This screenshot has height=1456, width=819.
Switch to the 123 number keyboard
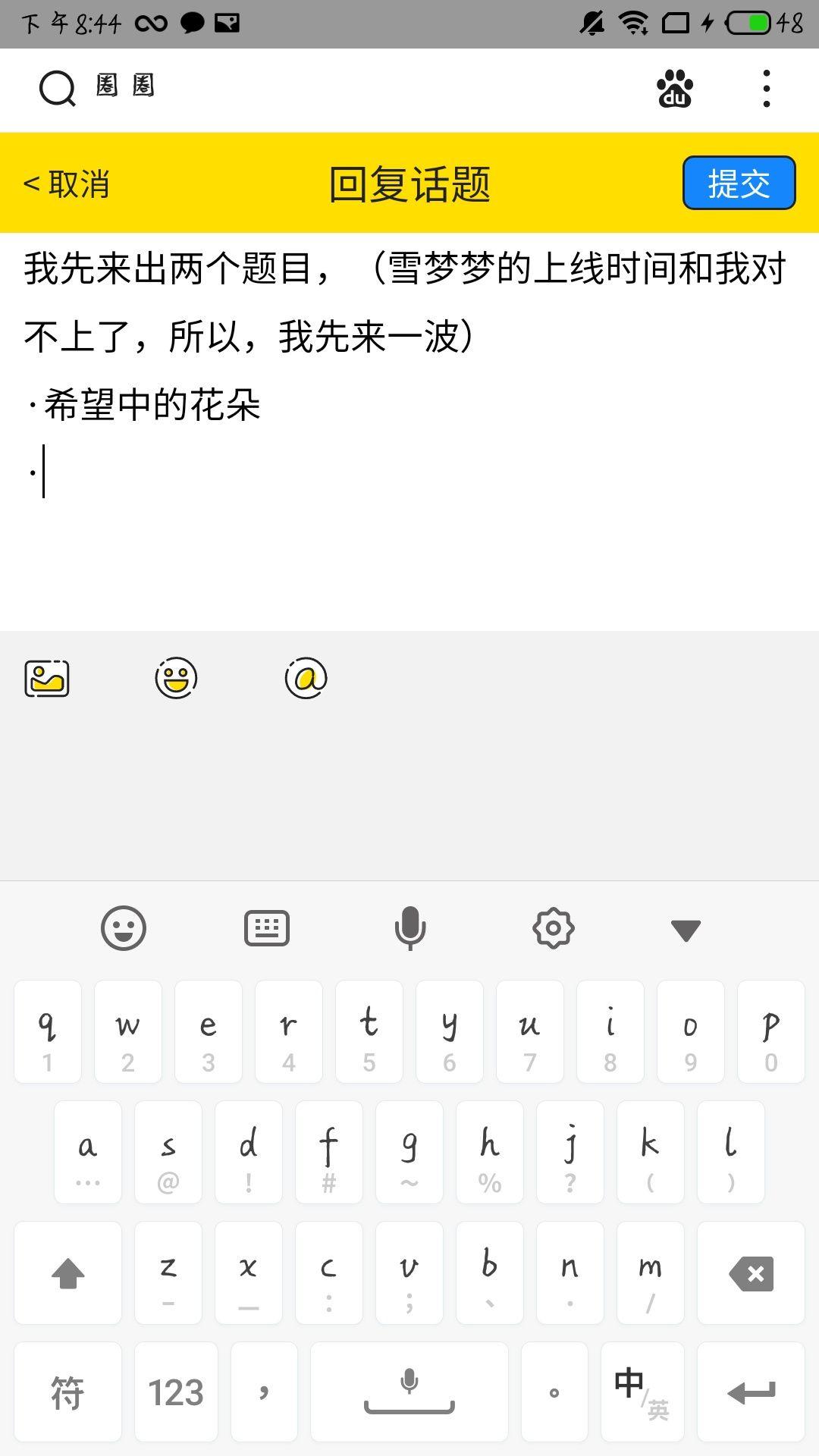176,1392
